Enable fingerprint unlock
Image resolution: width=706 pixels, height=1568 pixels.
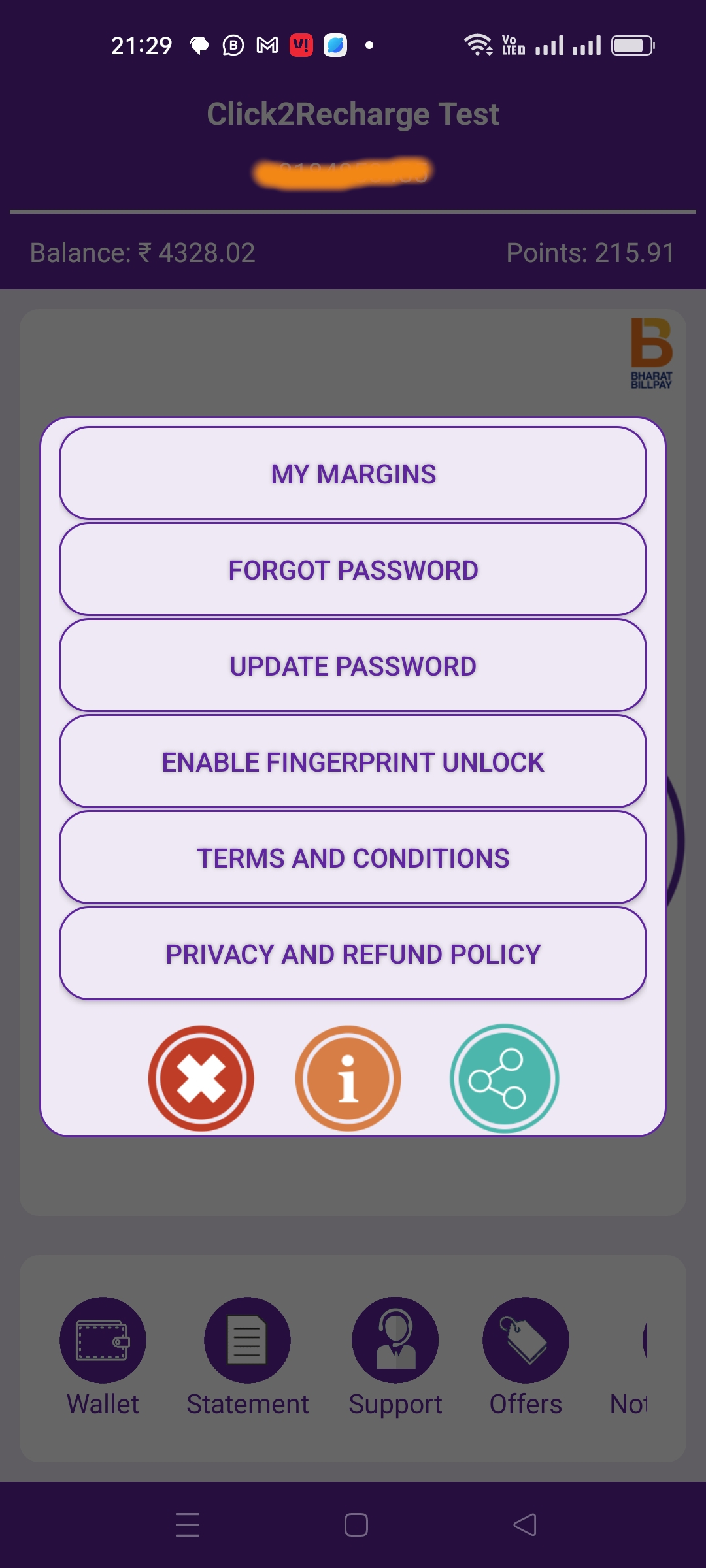tap(353, 762)
